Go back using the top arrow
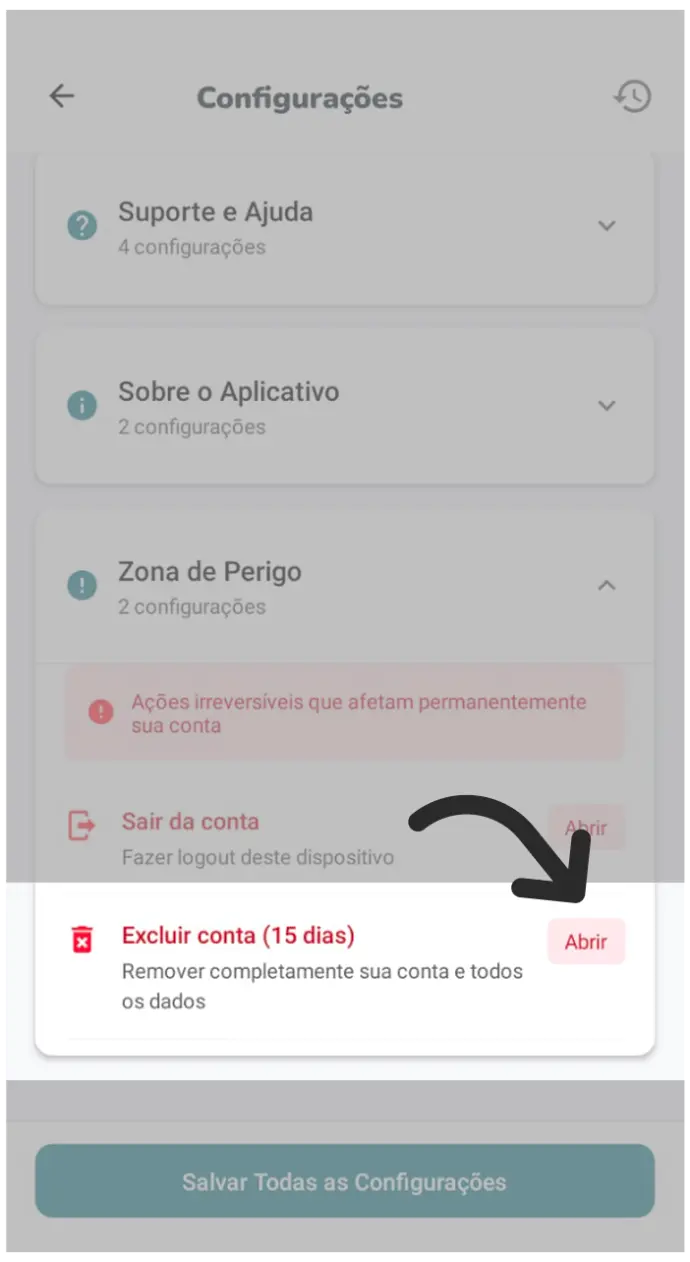The height and width of the screenshot is (1262, 690). pos(62,96)
